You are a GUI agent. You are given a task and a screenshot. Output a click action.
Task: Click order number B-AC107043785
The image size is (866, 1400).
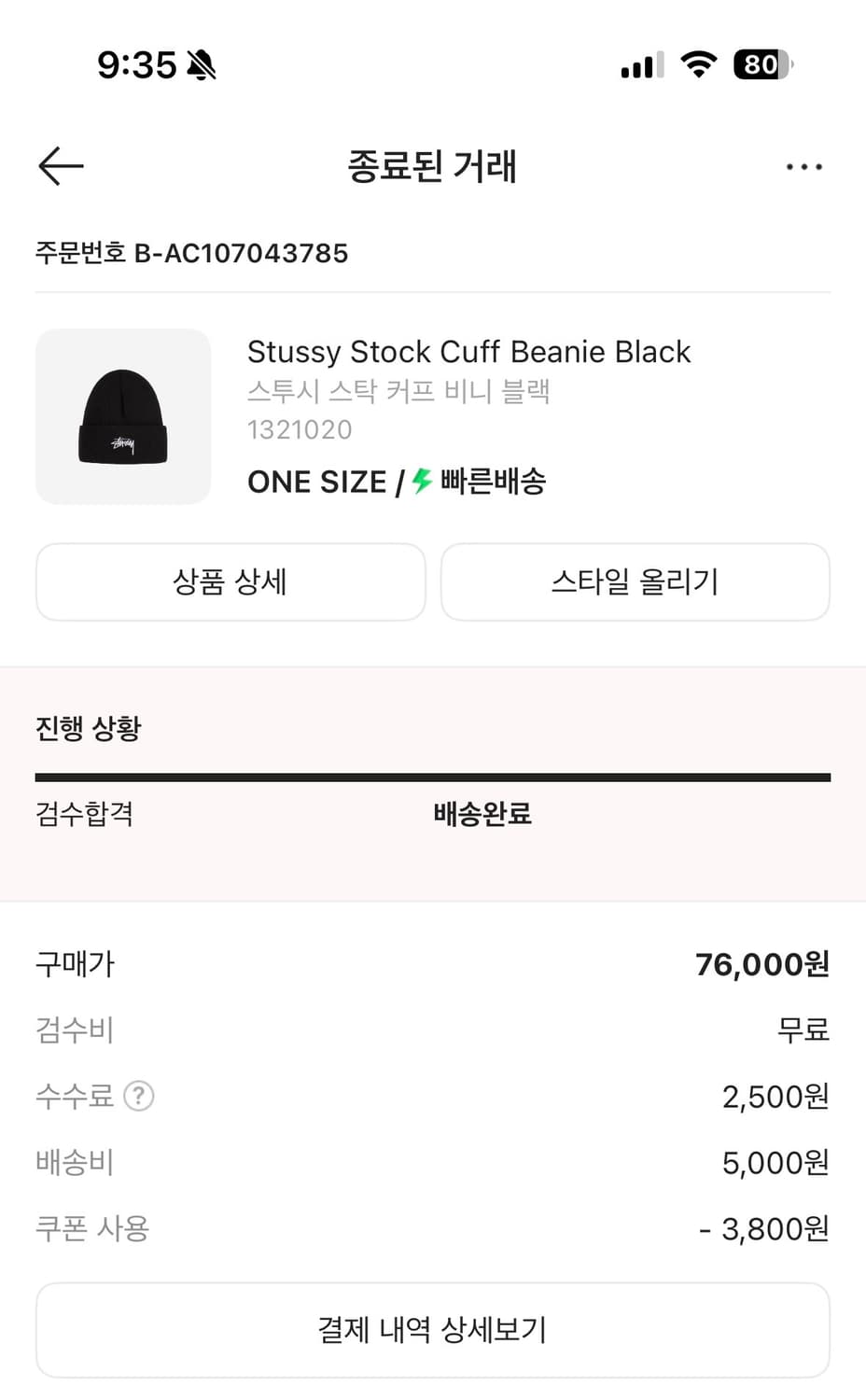click(191, 253)
